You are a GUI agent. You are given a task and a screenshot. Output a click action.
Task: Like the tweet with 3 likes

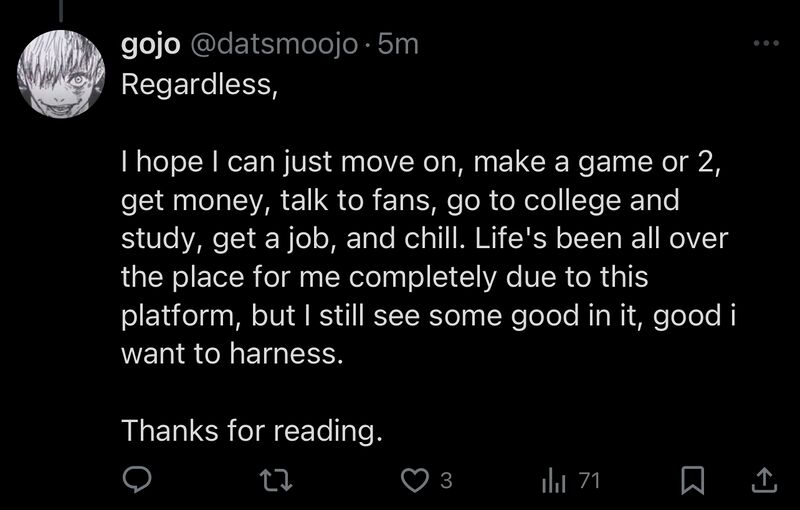click(x=414, y=481)
